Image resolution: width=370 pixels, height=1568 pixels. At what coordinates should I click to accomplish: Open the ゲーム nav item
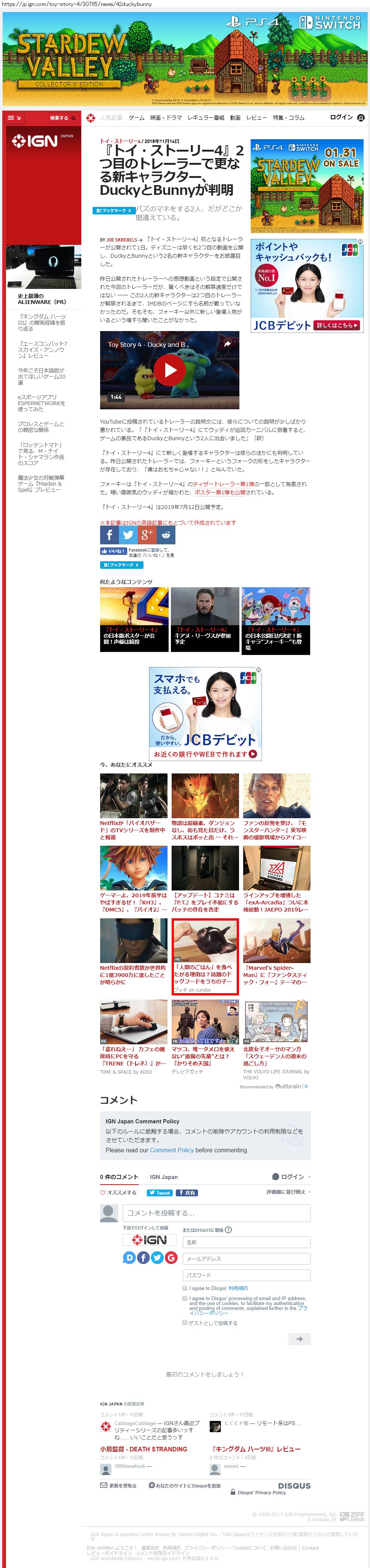[x=136, y=117]
